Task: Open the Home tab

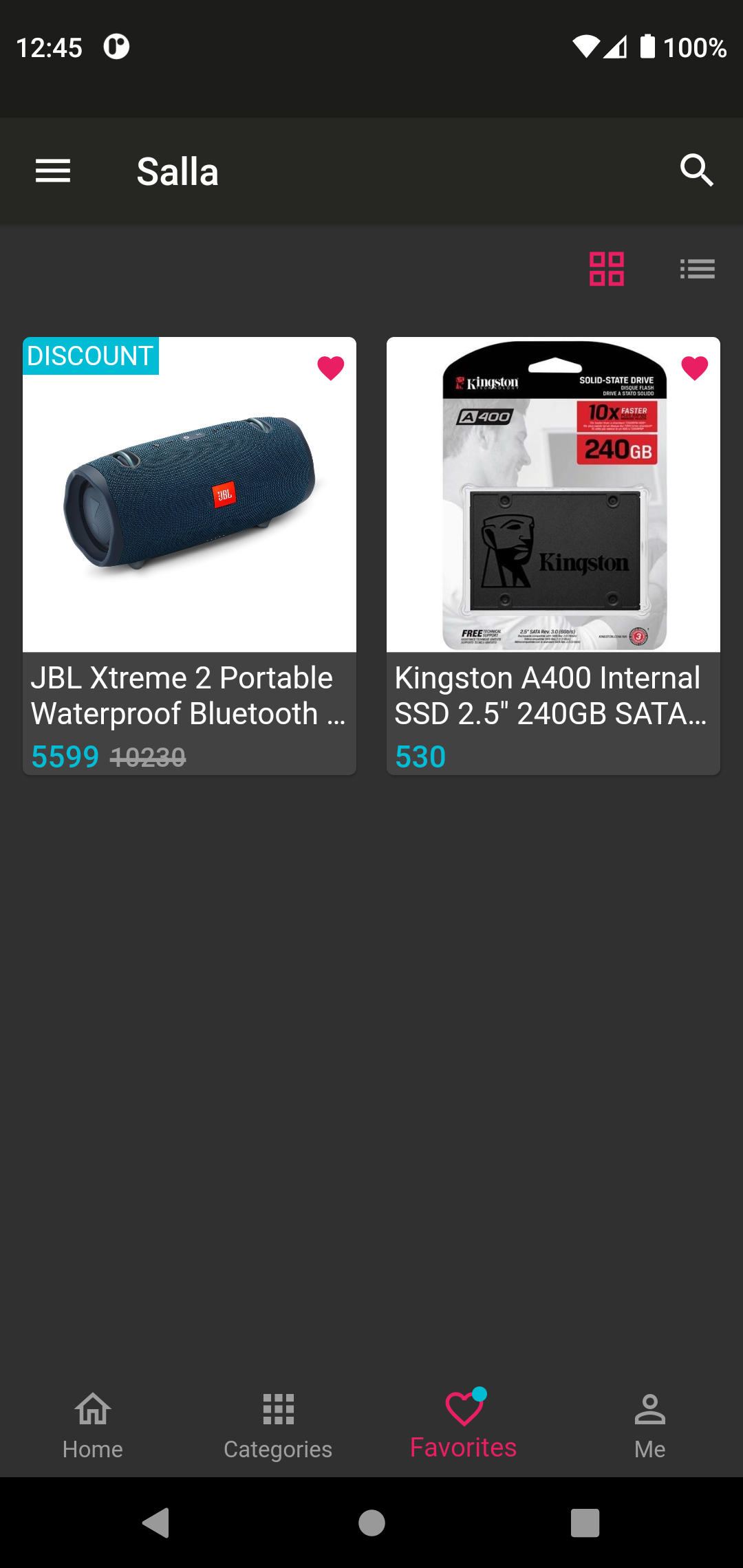Action: click(x=92, y=1424)
